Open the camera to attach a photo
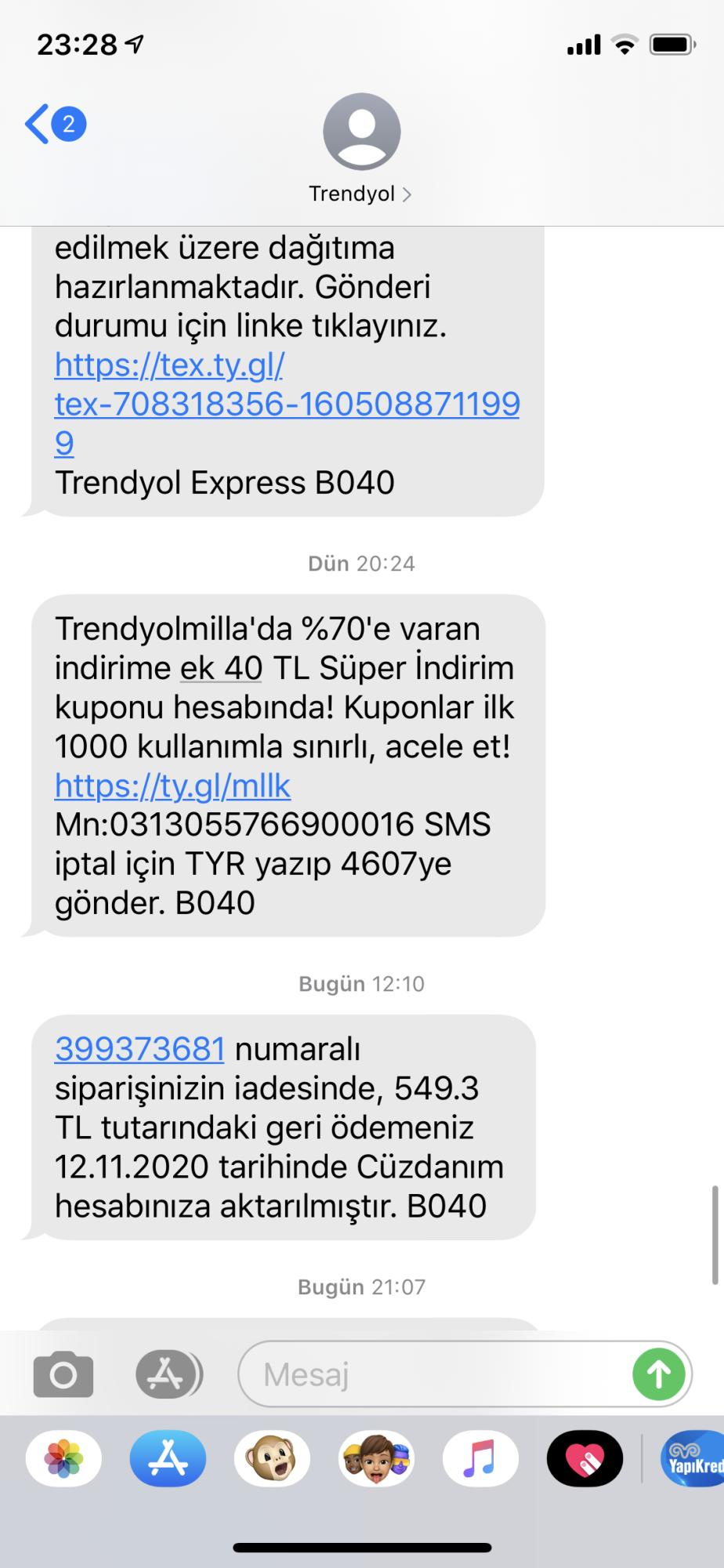724x1568 pixels. pos(63,1374)
